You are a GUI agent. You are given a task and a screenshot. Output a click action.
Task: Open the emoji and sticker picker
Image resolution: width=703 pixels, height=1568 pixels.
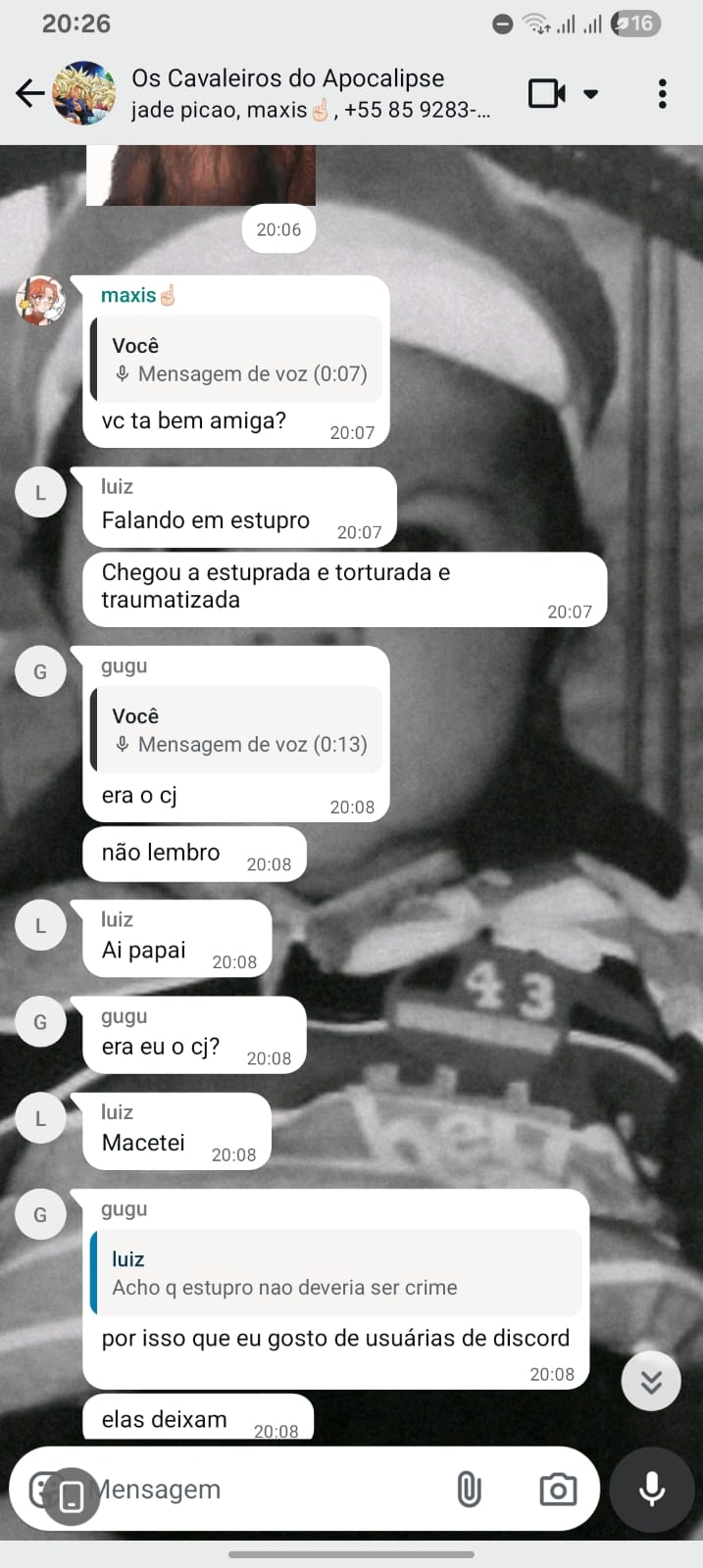pyautogui.click(x=41, y=1490)
